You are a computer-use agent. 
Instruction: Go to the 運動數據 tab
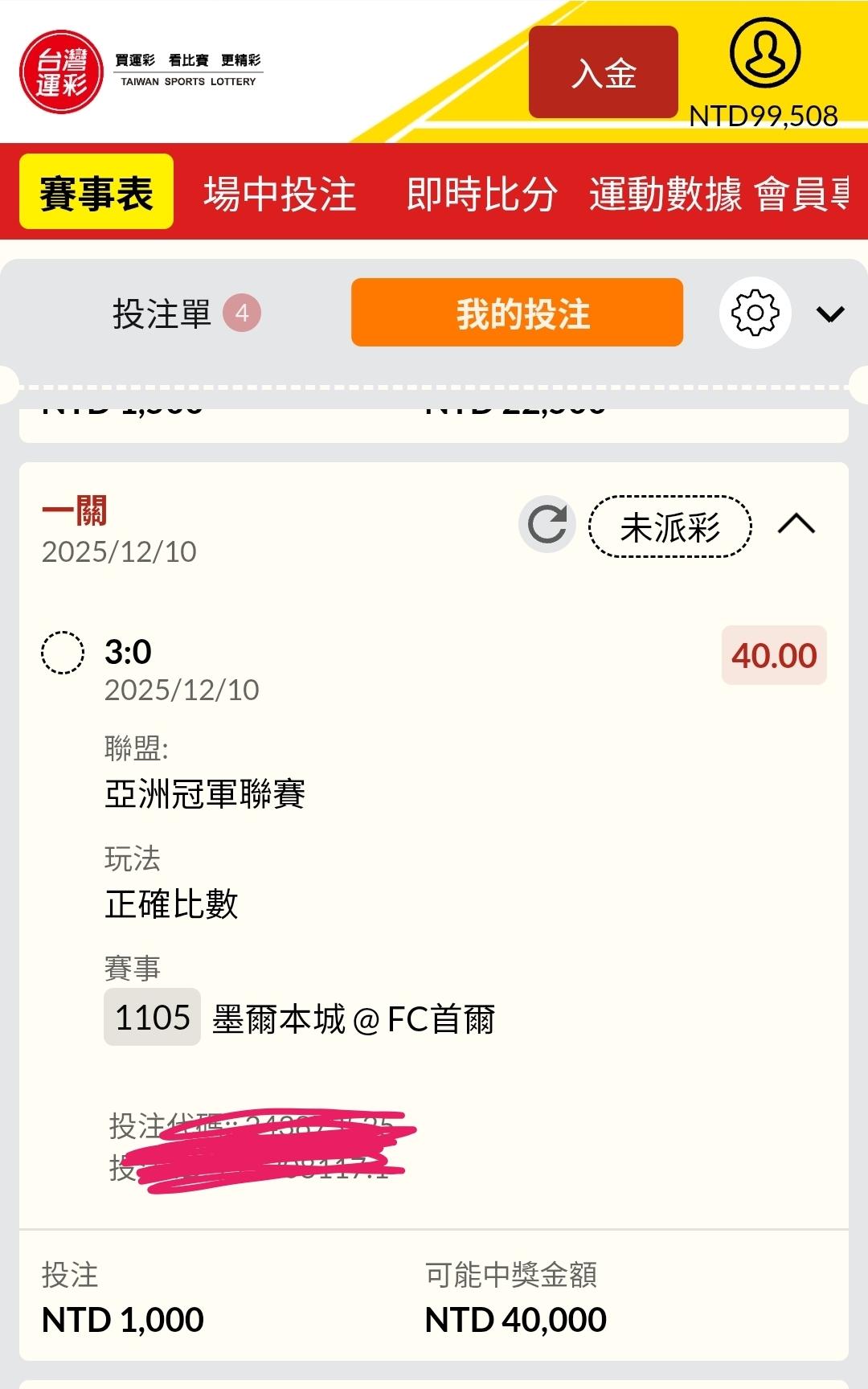[x=665, y=194]
